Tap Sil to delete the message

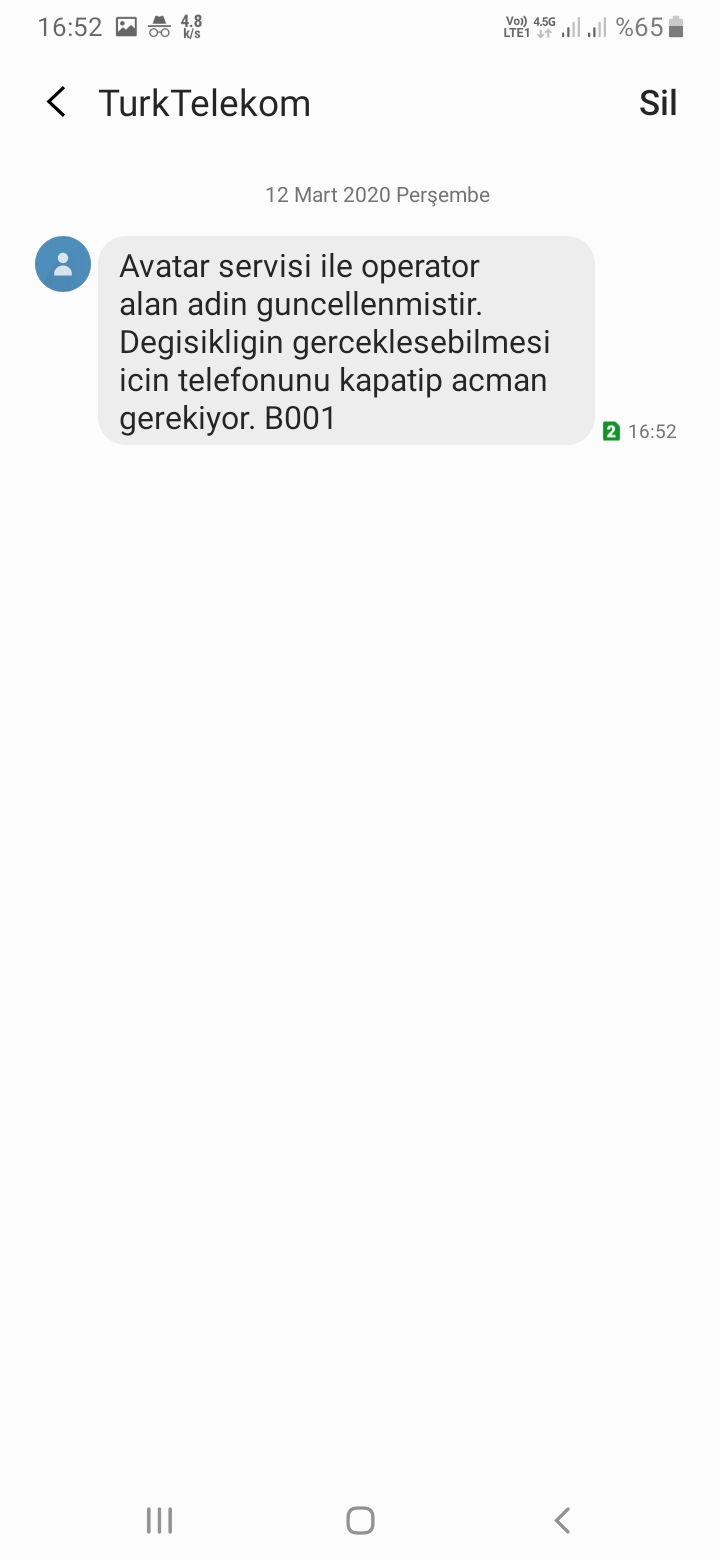658,103
